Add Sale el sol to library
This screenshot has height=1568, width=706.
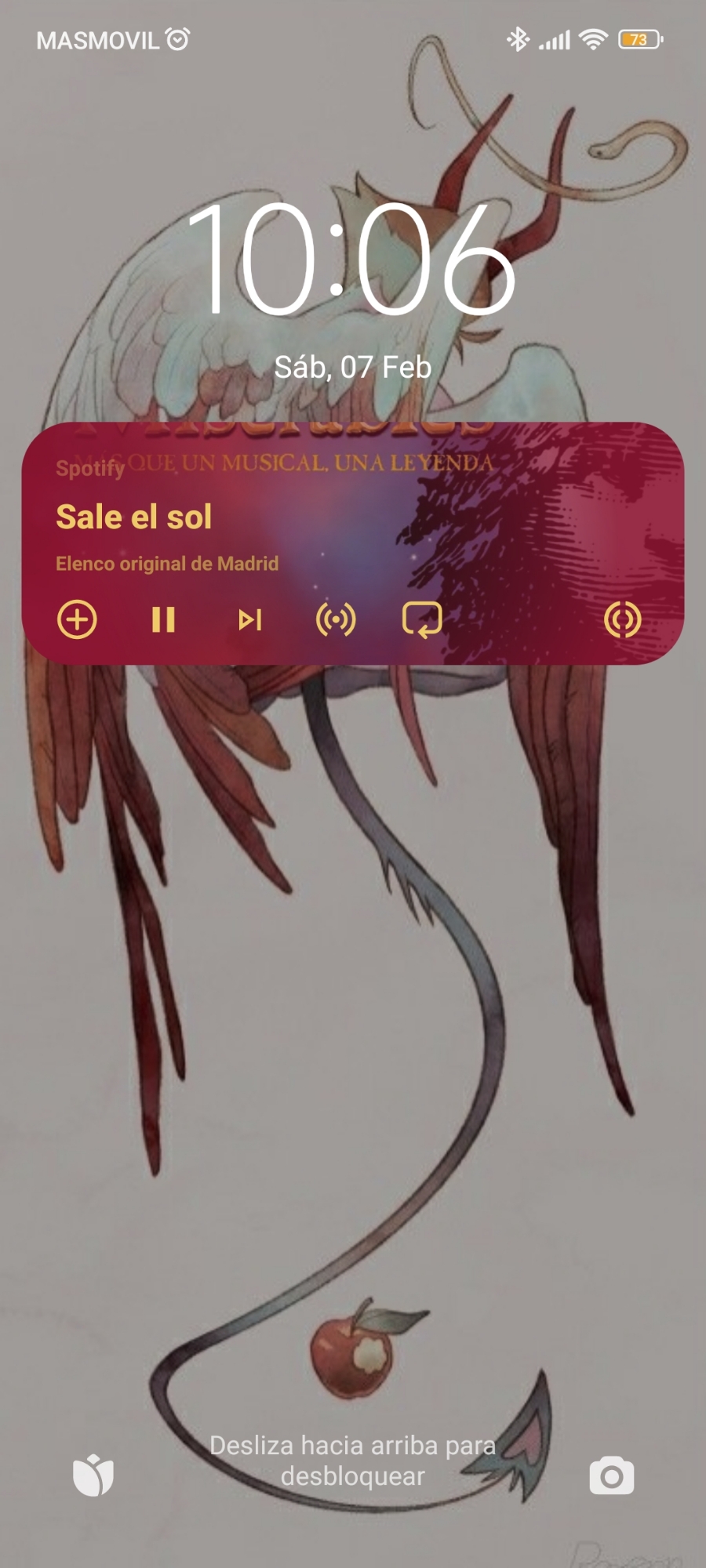77,620
